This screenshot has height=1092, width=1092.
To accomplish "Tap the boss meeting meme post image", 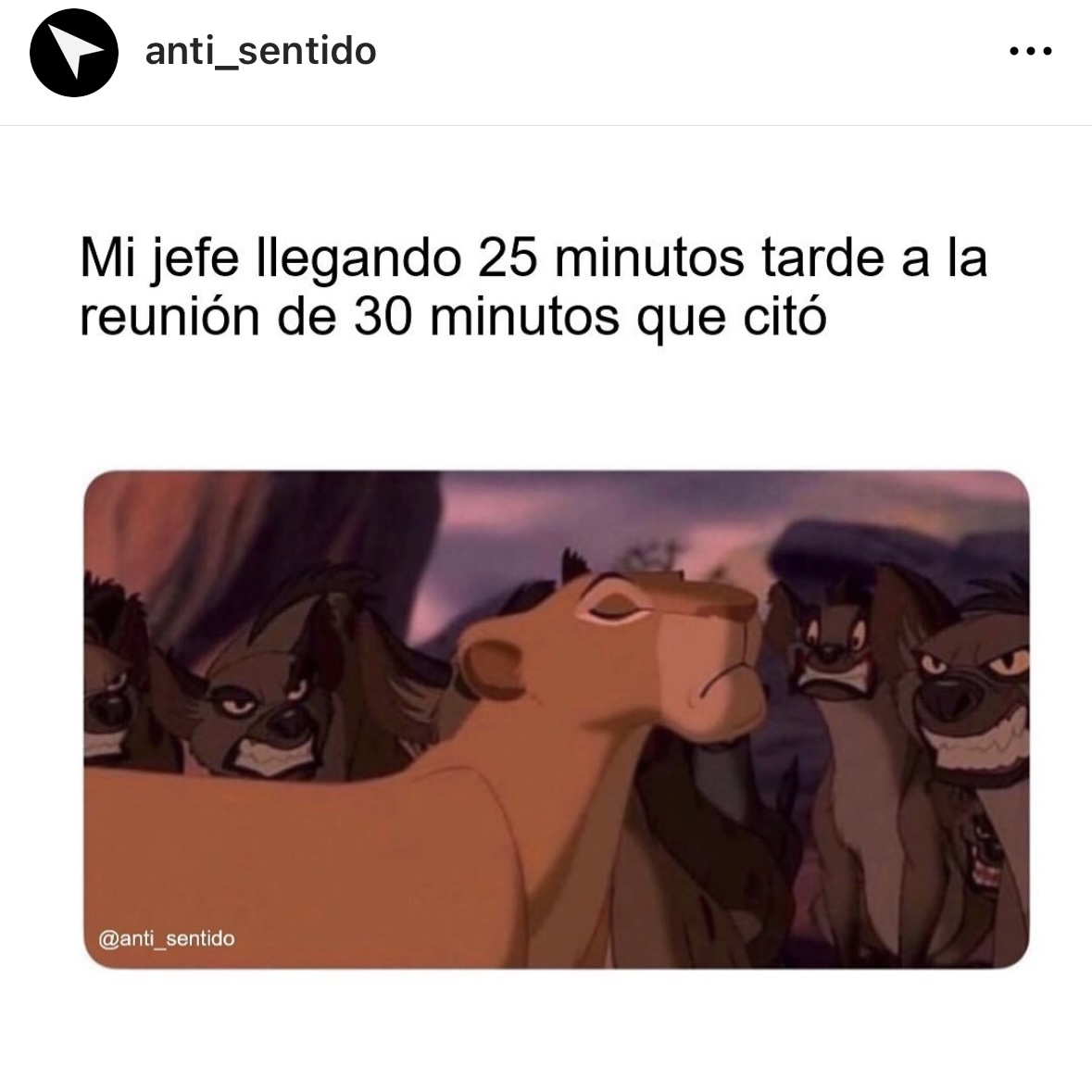I will tap(556, 718).
